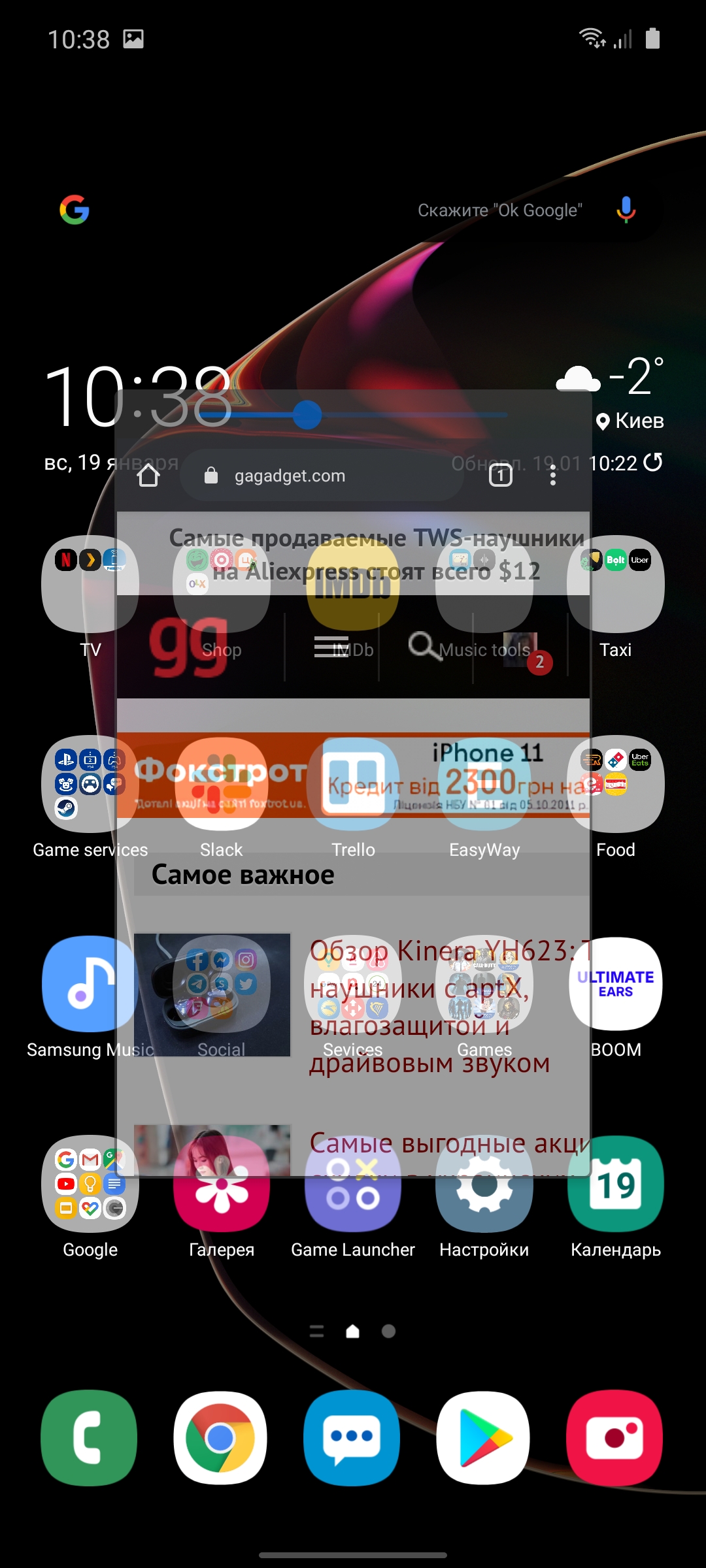Image resolution: width=706 pixels, height=1568 pixels.
Task: Open Game Launcher
Action: [x=353, y=1183]
